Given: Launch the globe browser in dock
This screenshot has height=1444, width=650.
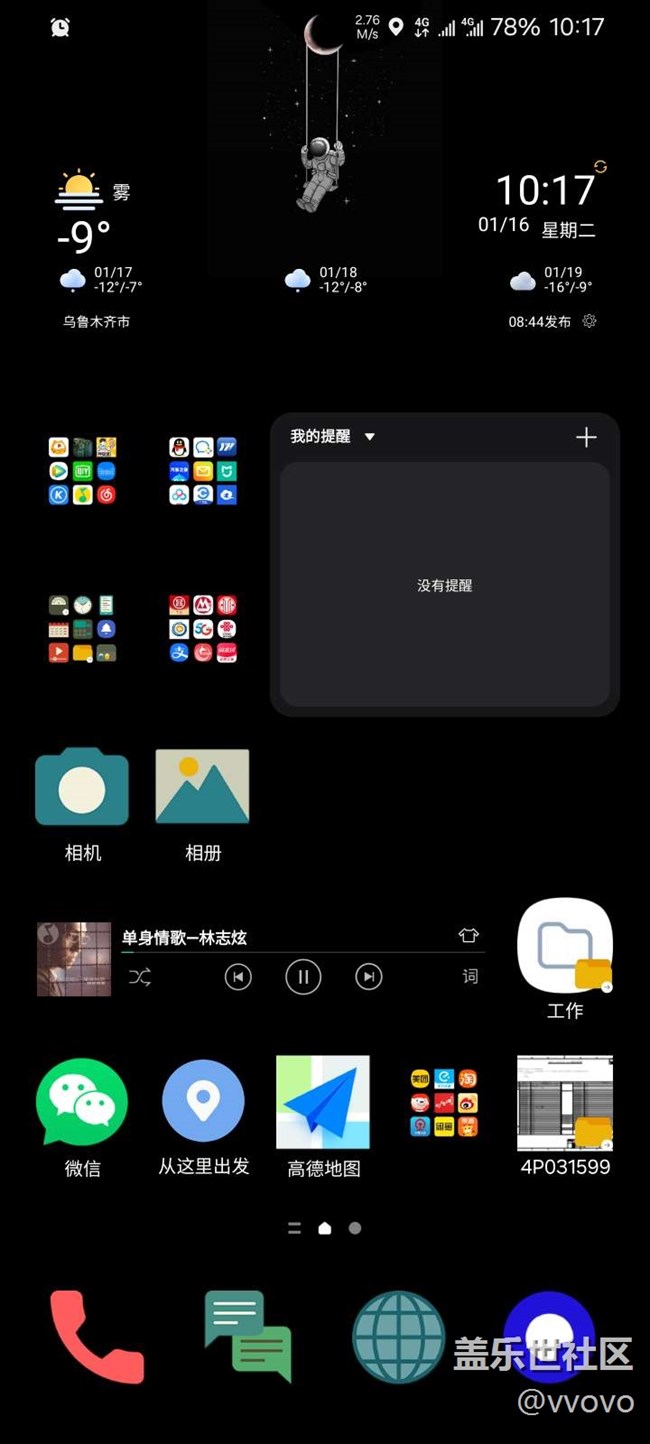Looking at the screenshot, I should [x=398, y=1336].
